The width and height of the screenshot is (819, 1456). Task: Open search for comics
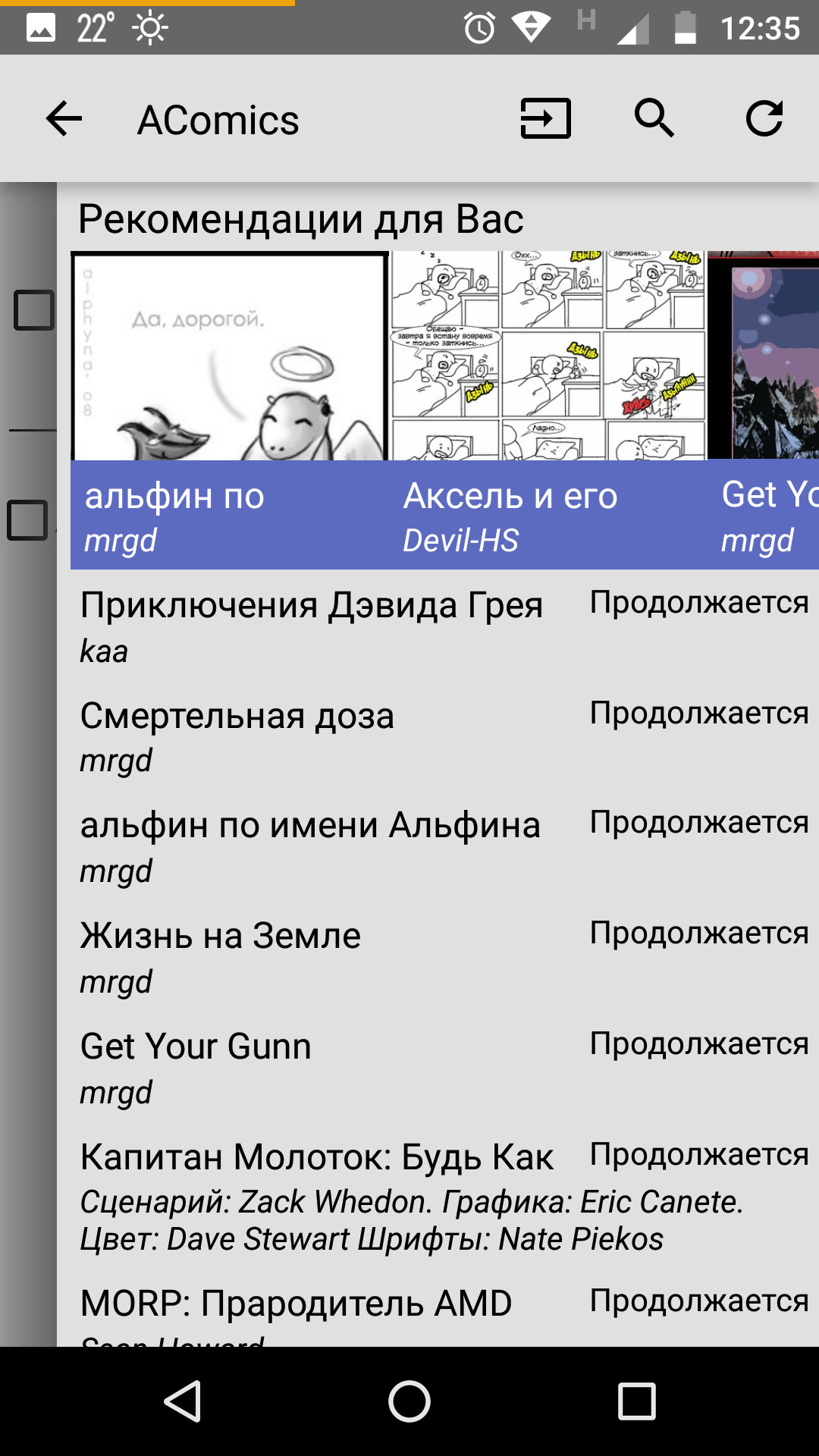coord(654,118)
